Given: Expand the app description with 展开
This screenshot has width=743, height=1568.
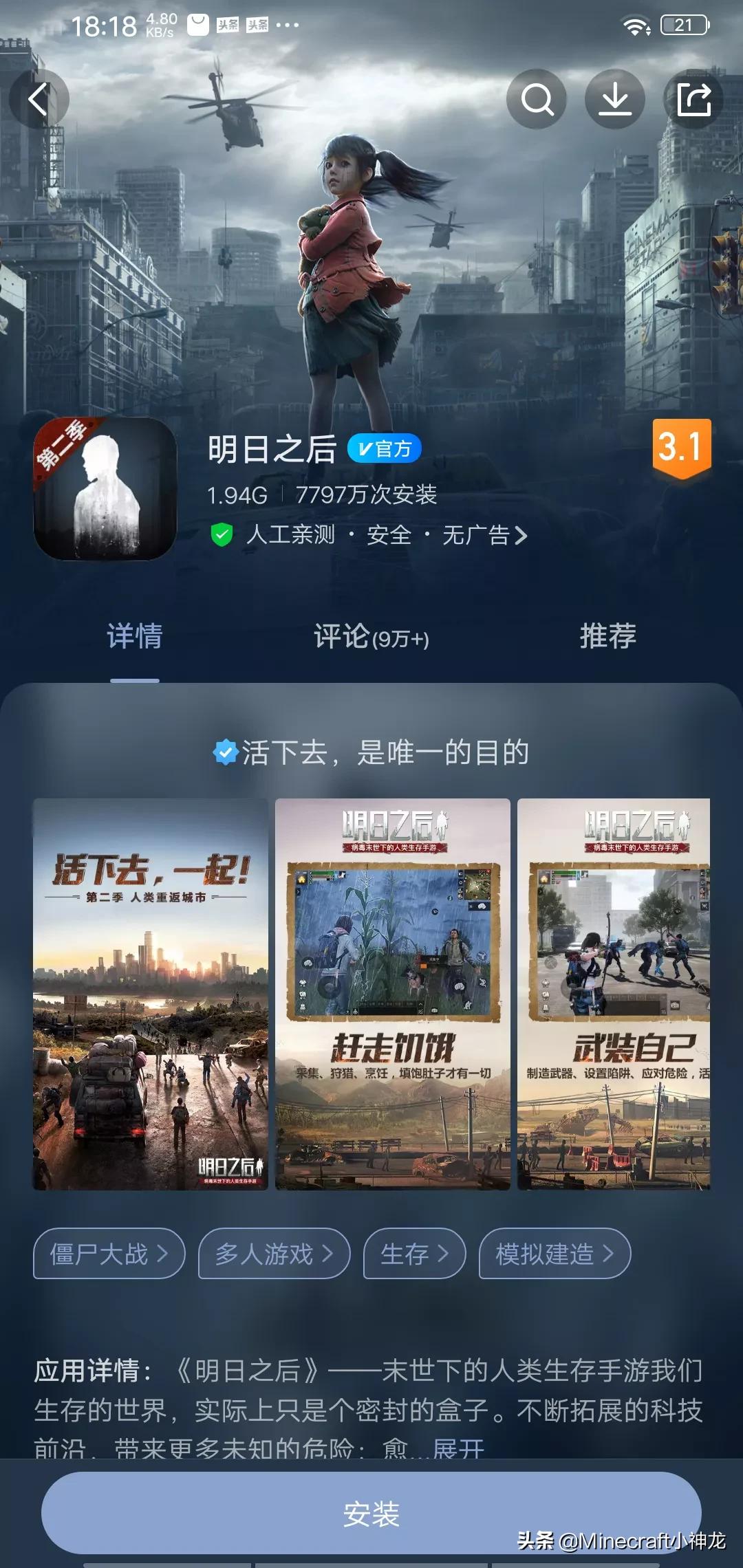Looking at the screenshot, I should click(x=458, y=1446).
